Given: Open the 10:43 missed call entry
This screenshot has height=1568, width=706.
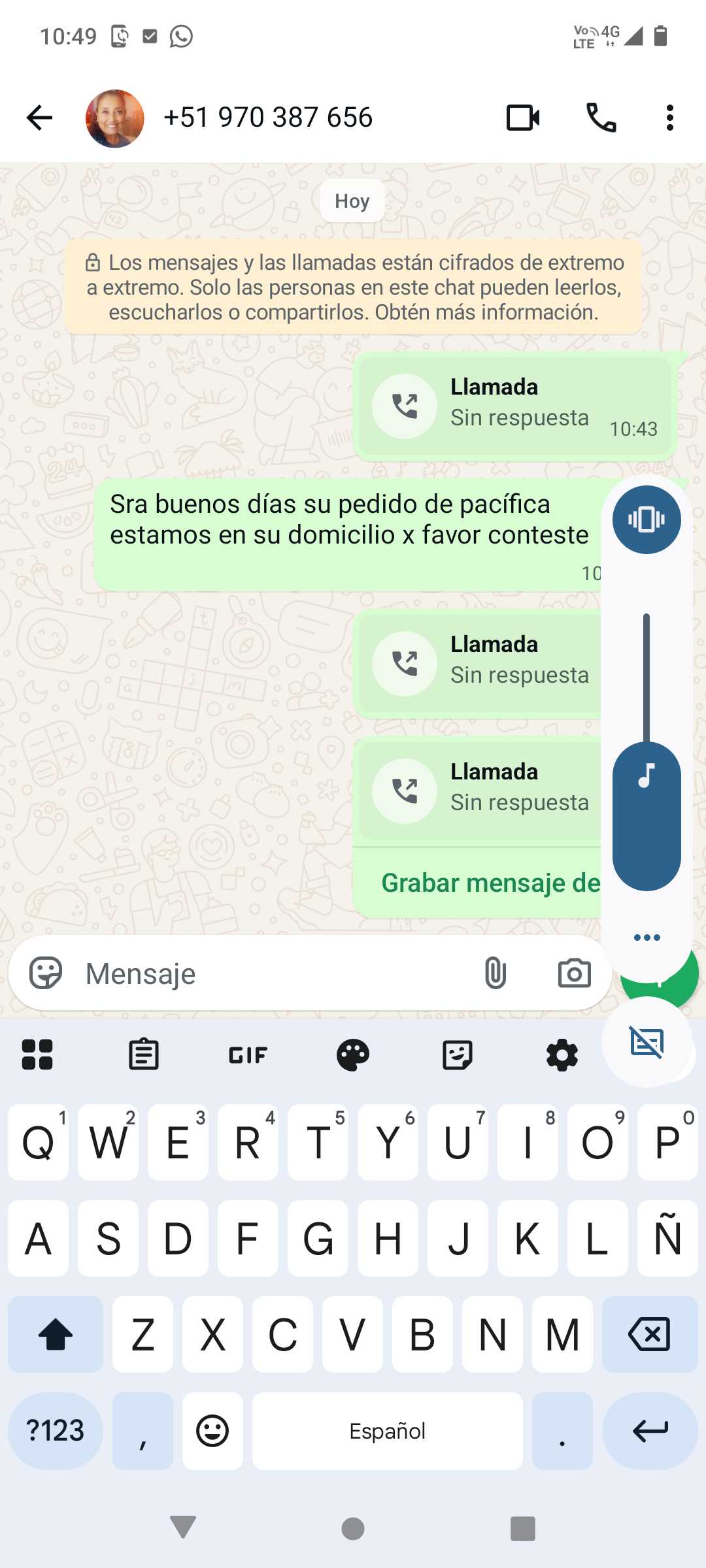Looking at the screenshot, I should coord(515,406).
